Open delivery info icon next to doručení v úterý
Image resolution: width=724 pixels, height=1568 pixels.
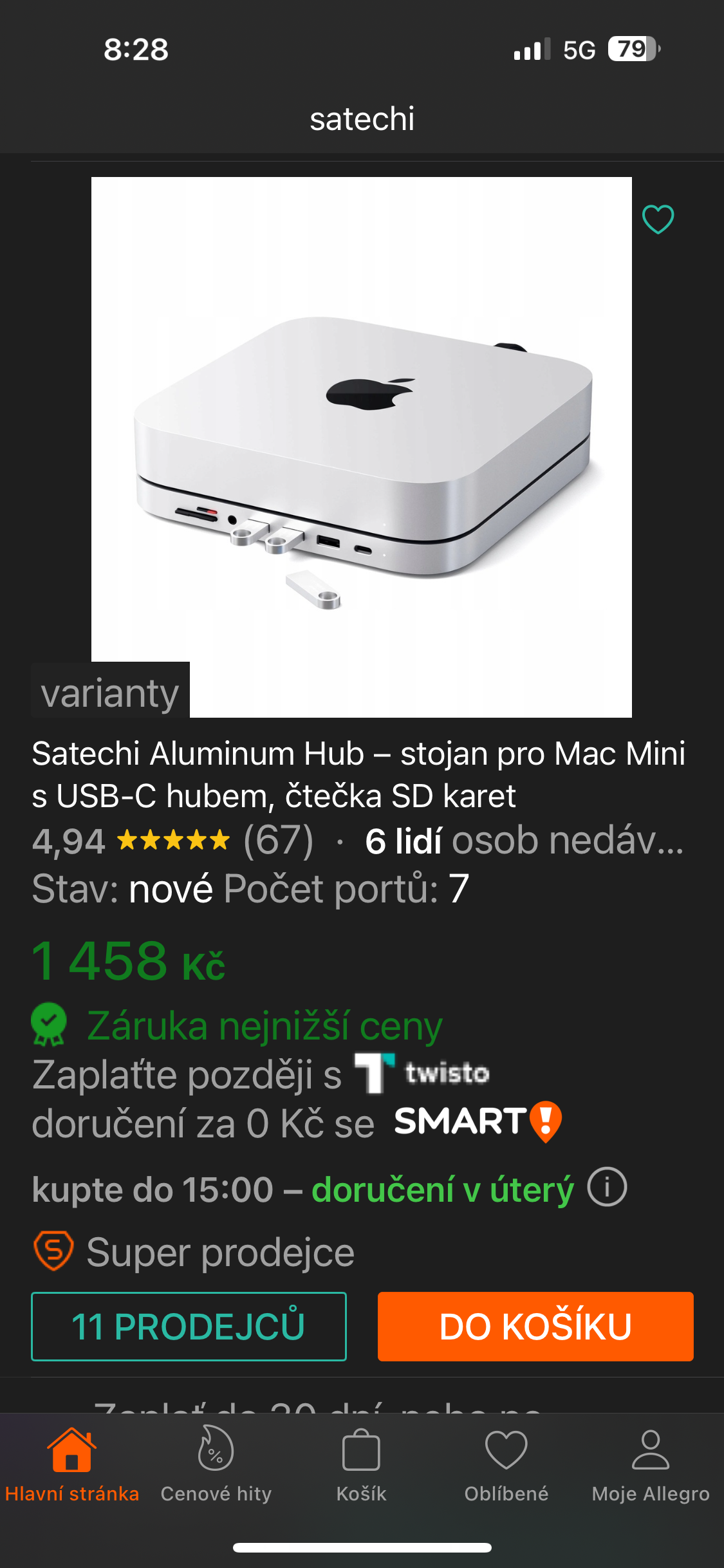[x=607, y=1187]
